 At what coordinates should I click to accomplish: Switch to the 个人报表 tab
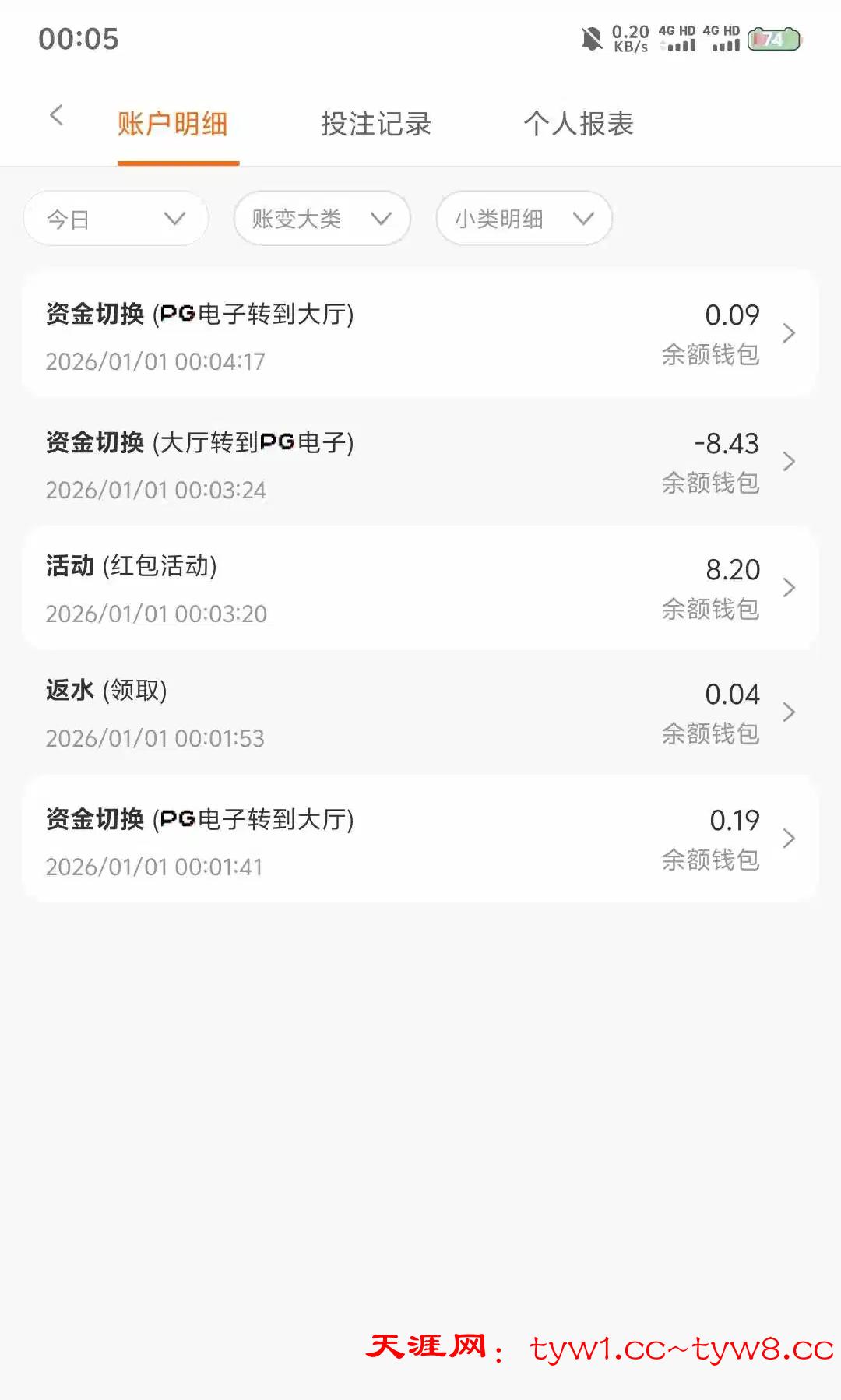pyautogui.click(x=579, y=124)
